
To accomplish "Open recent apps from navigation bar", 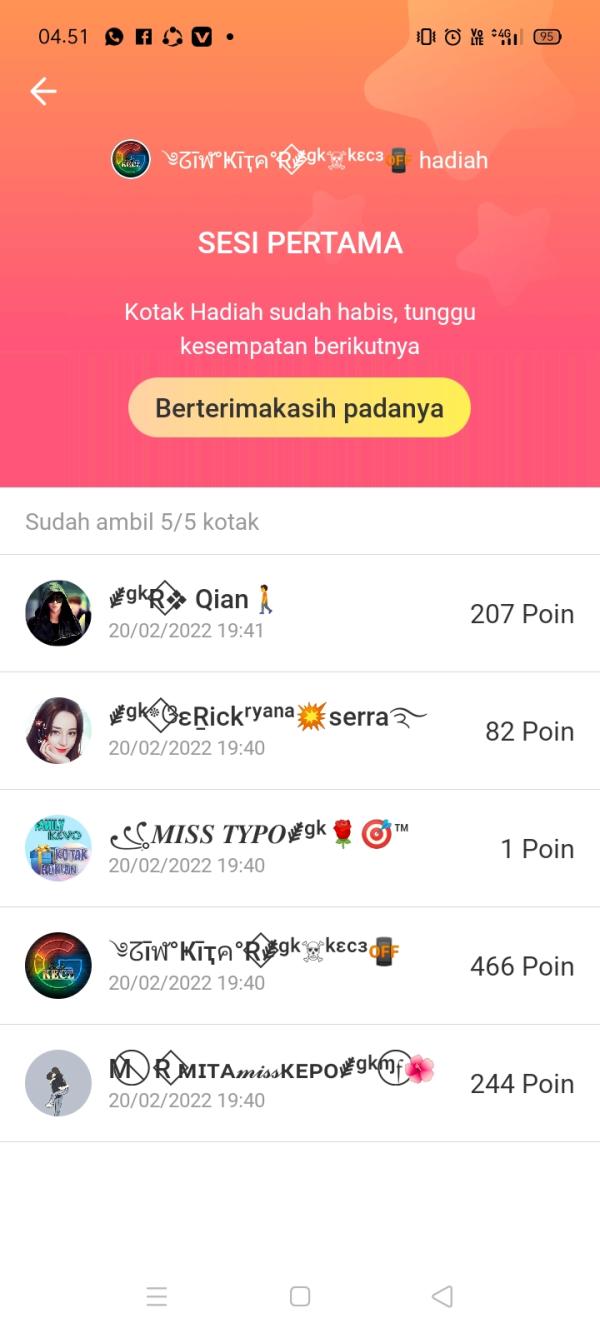I will [157, 1296].
